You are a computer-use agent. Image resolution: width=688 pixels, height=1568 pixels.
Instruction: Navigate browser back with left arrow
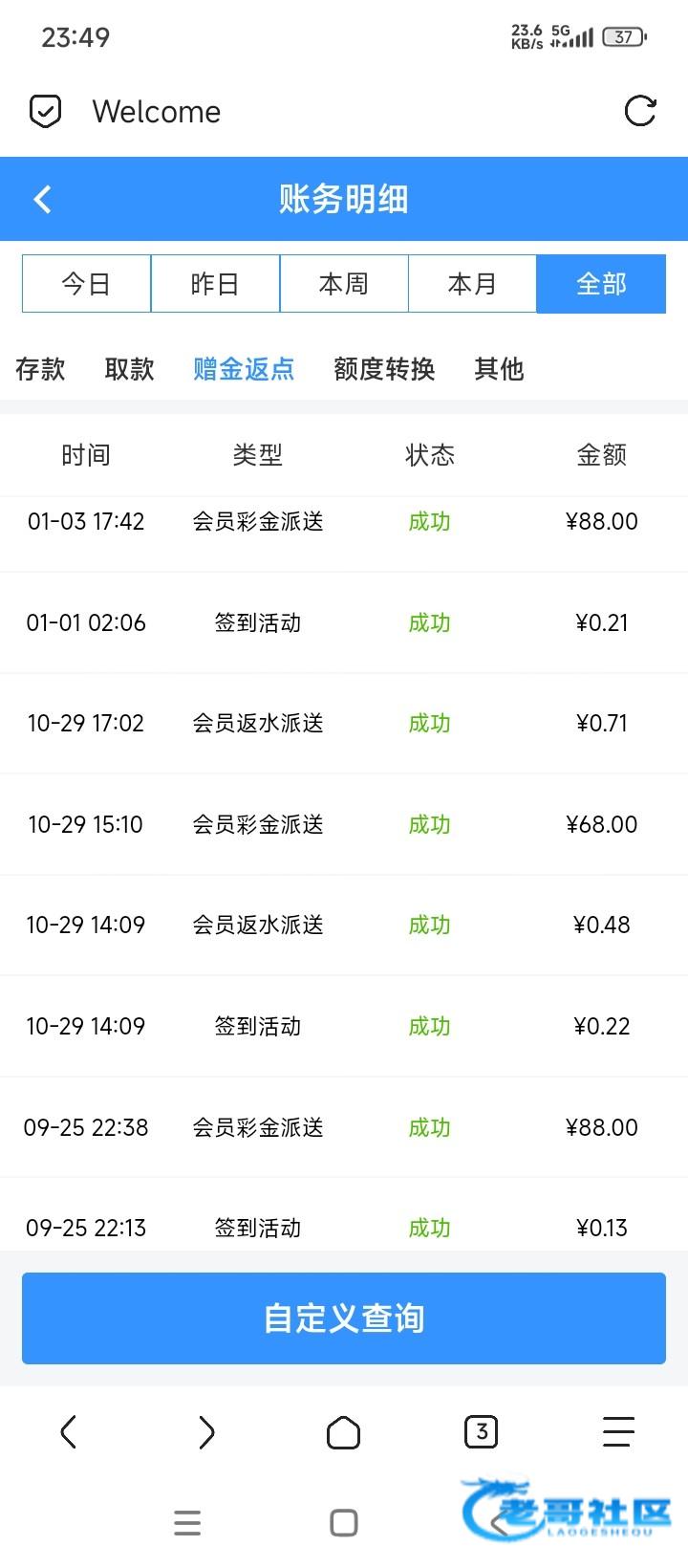(x=68, y=1432)
